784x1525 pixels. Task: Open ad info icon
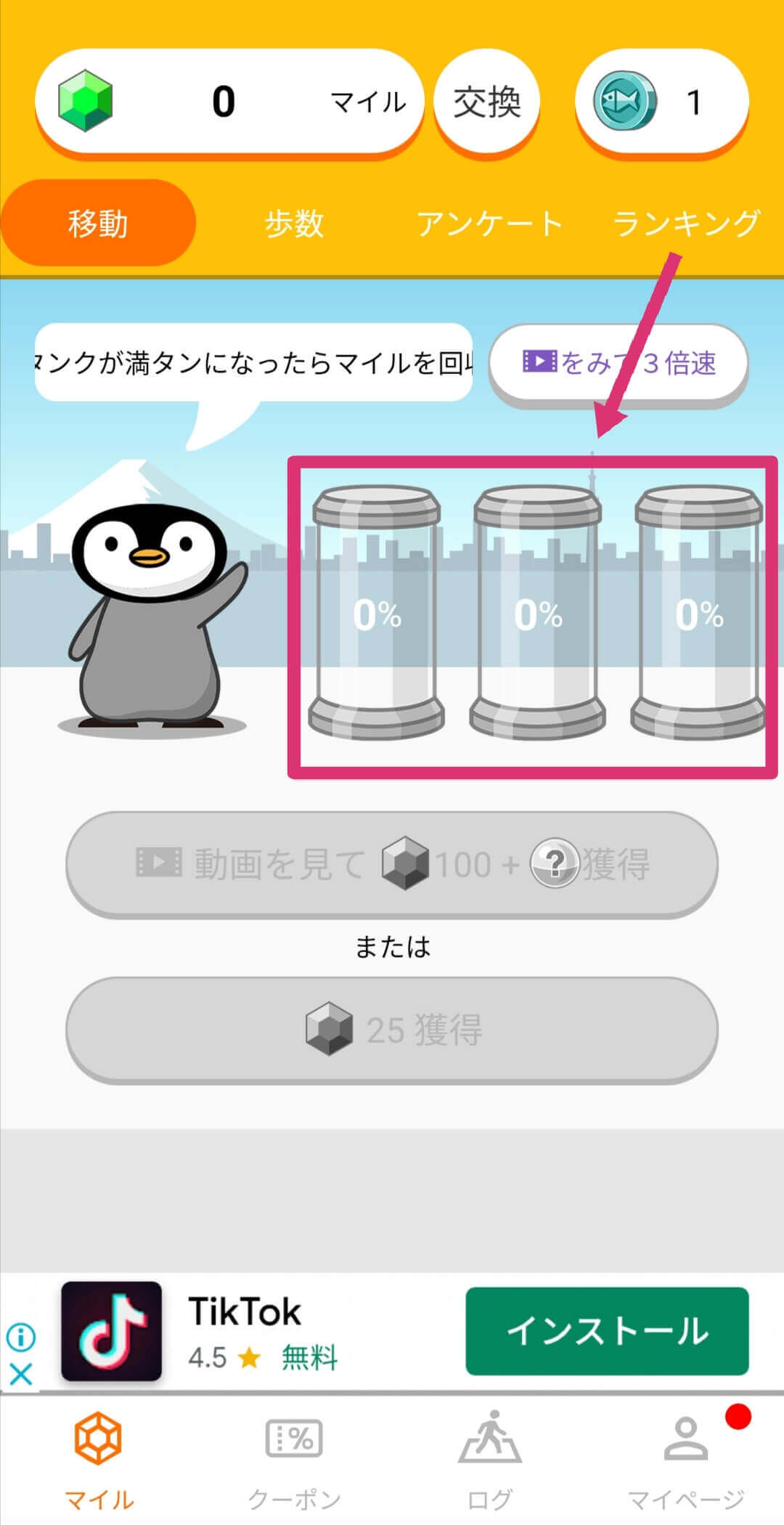click(21, 1336)
